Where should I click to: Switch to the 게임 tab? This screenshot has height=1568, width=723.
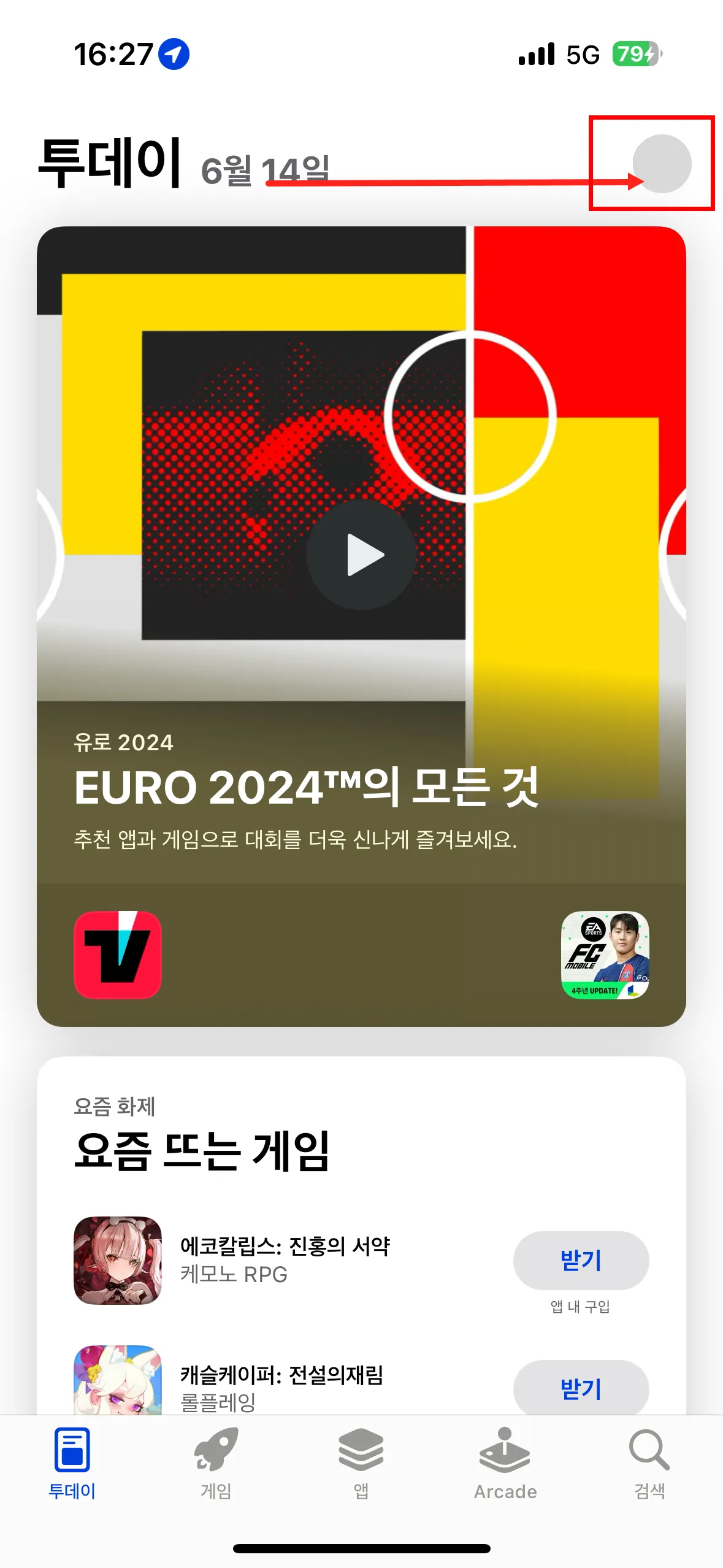tap(216, 1464)
